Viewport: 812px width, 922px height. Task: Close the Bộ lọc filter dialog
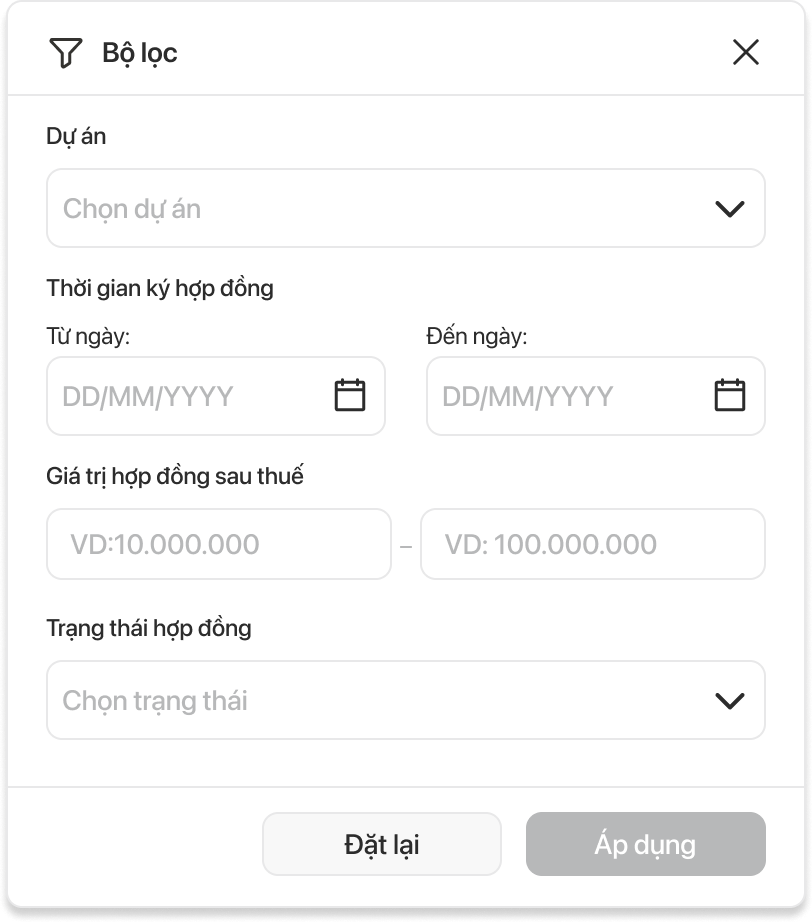click(745, 52)
